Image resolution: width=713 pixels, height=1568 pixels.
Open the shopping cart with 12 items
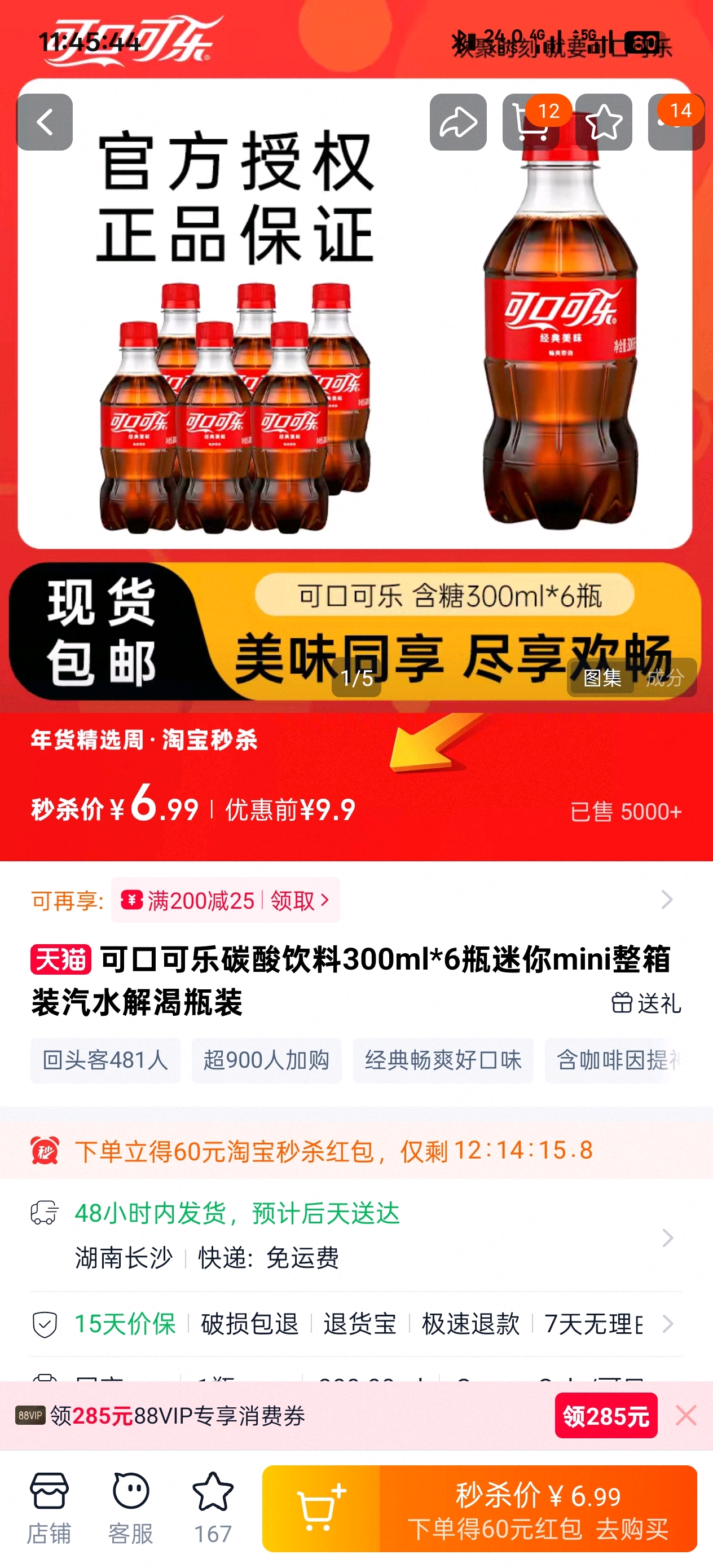pos(530,122)
